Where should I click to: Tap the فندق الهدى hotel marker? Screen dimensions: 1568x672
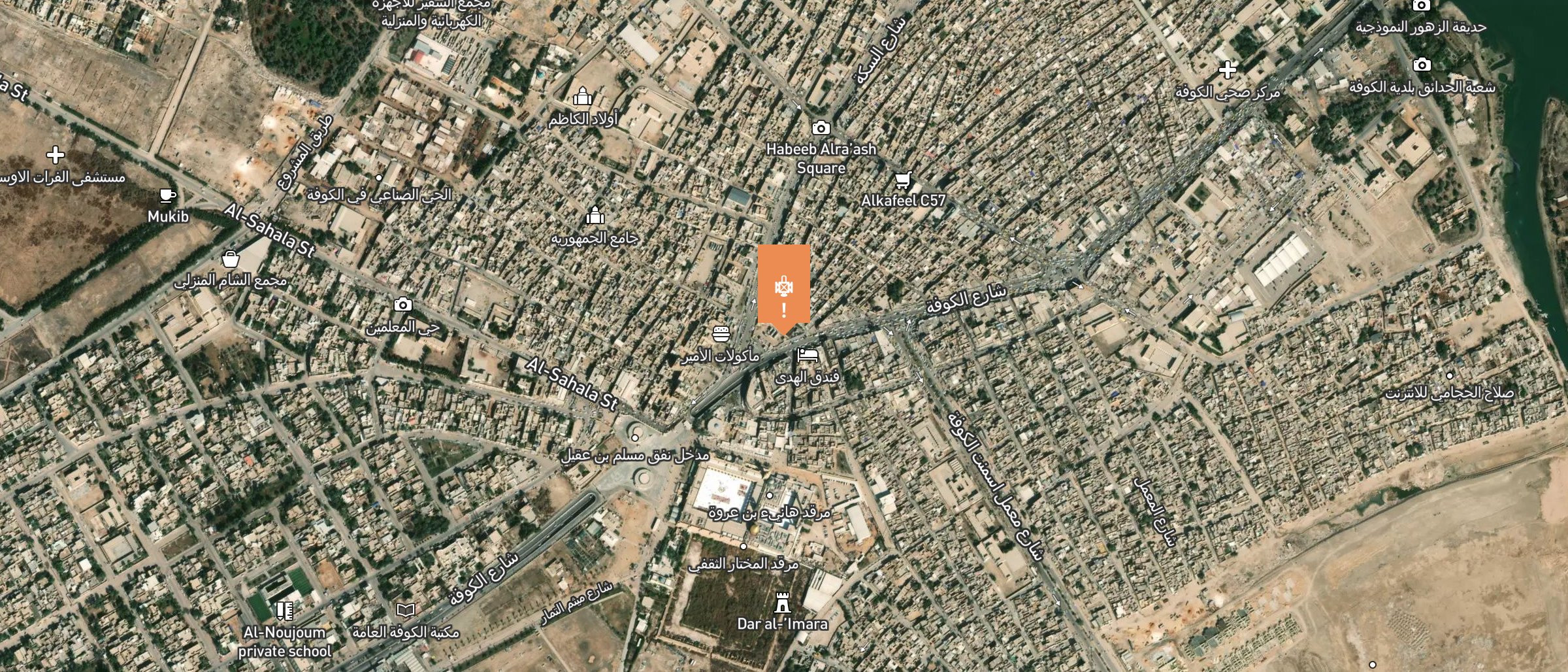(808, 356)
